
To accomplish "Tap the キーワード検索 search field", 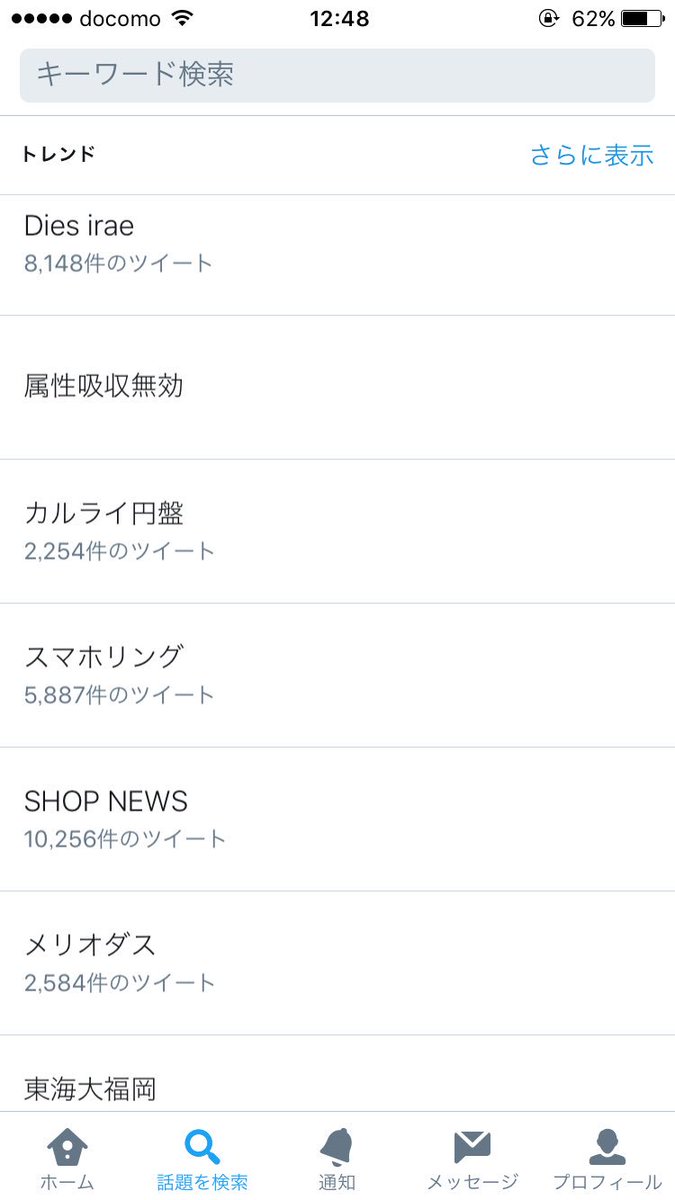I will (337, 75).
